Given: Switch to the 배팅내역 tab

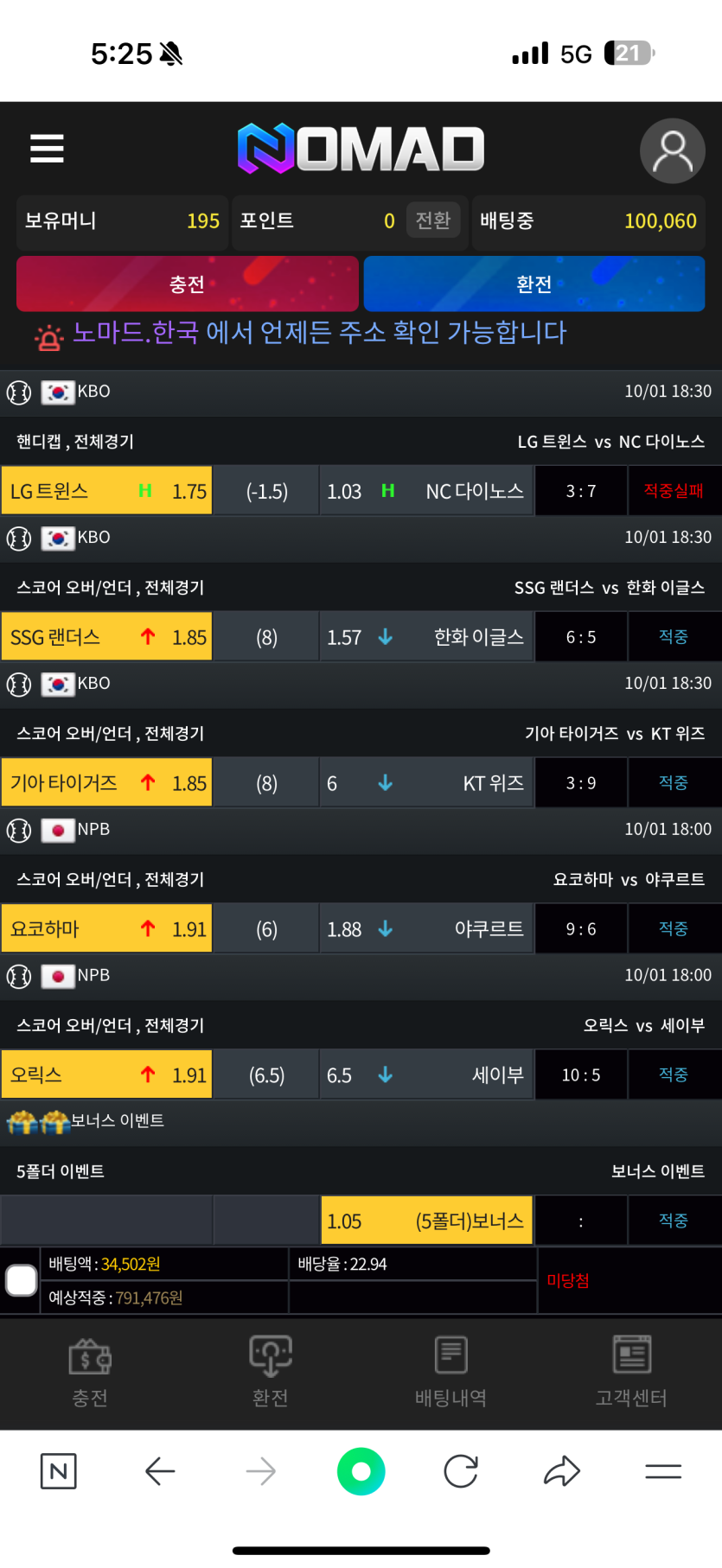Looking at the screenshot, I should tap(450, 1372).
